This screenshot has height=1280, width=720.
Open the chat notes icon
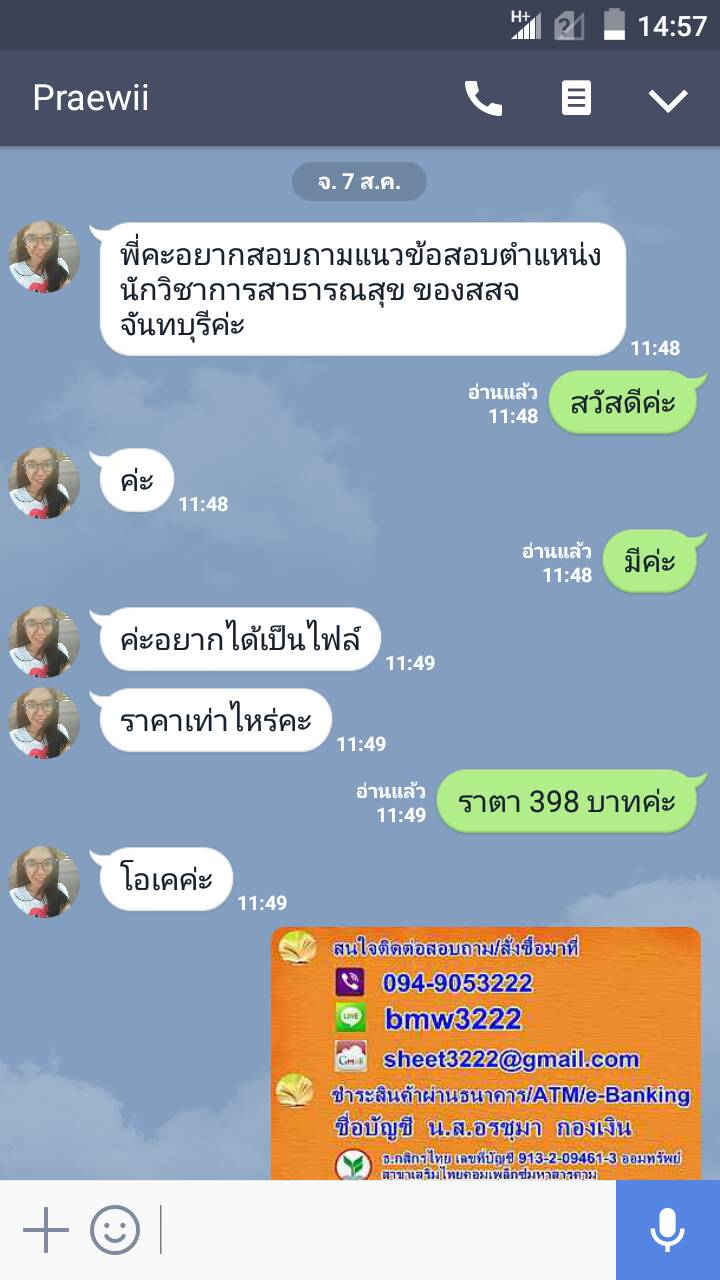coord(576,98)
